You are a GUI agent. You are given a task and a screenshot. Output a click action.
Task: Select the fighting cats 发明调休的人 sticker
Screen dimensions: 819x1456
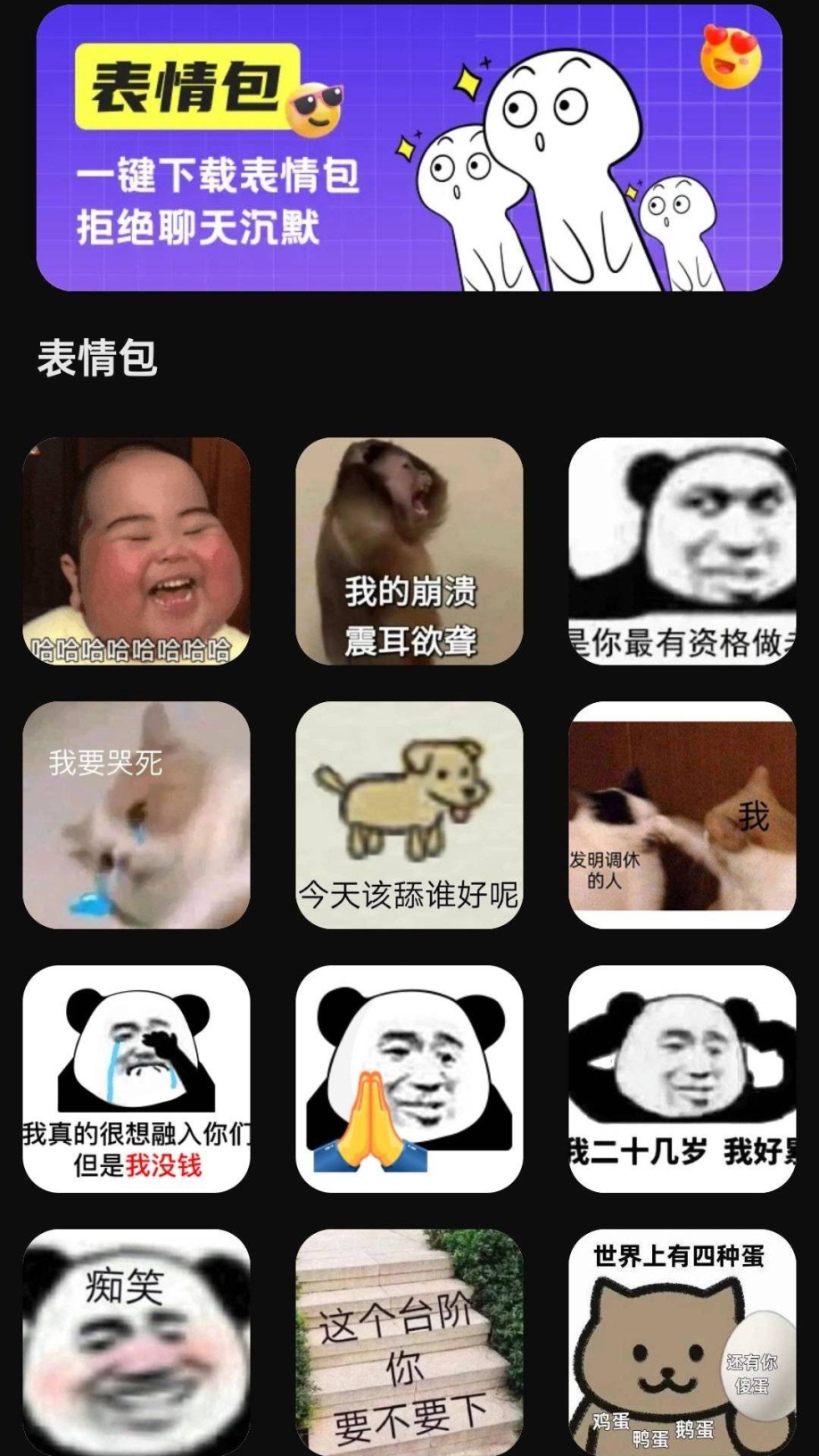coord(682,815)
